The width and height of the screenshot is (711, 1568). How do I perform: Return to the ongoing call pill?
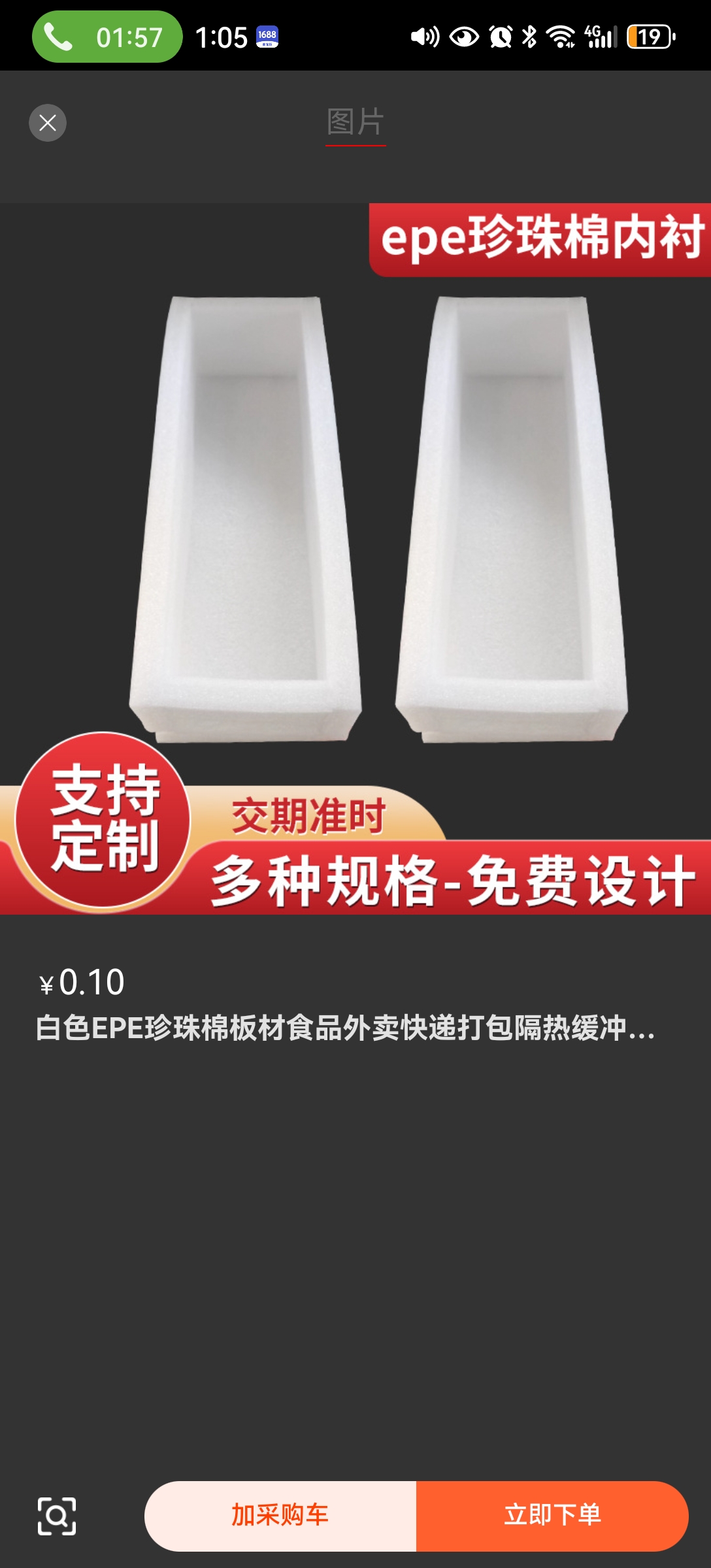pyautogui.click(x=107, y=37)
